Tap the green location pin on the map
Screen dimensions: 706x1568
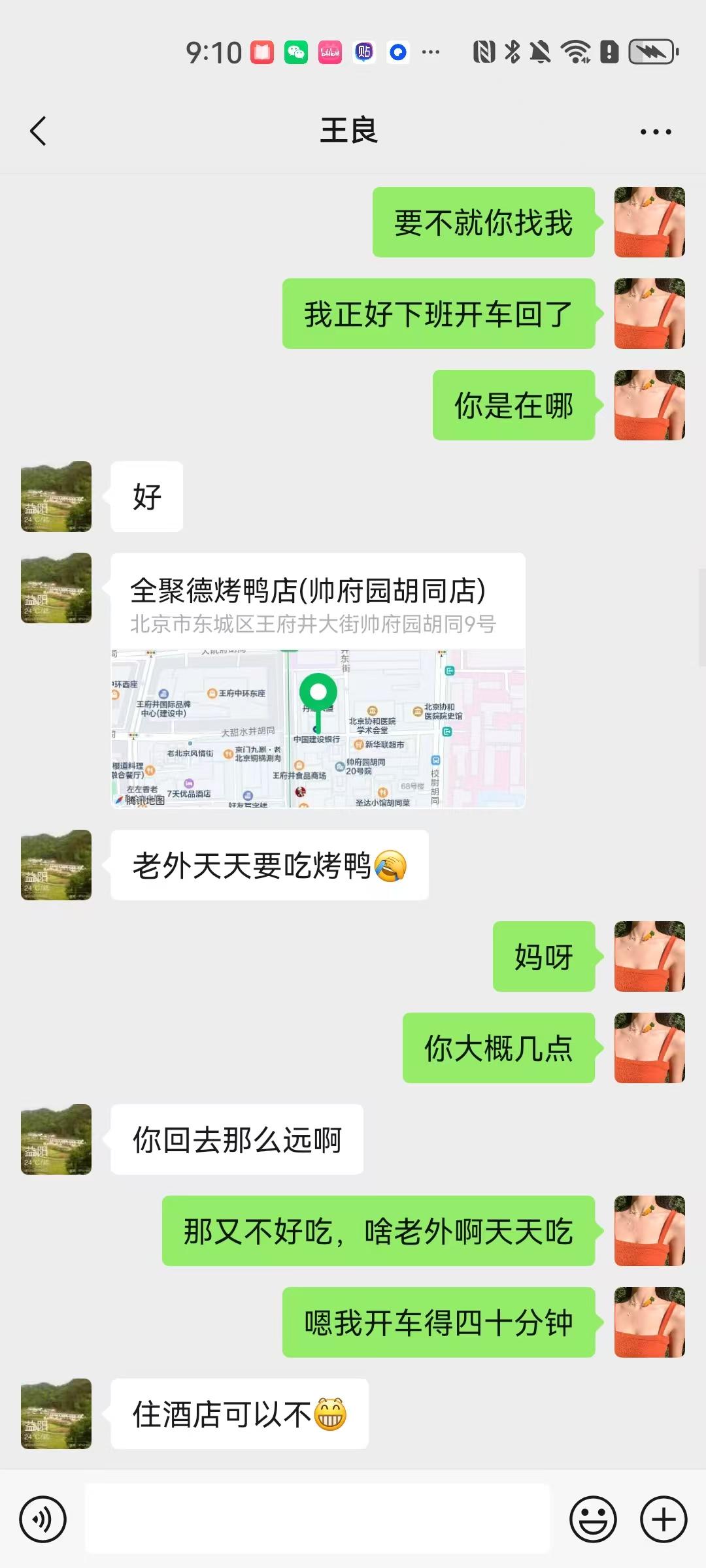coord(319,691)
